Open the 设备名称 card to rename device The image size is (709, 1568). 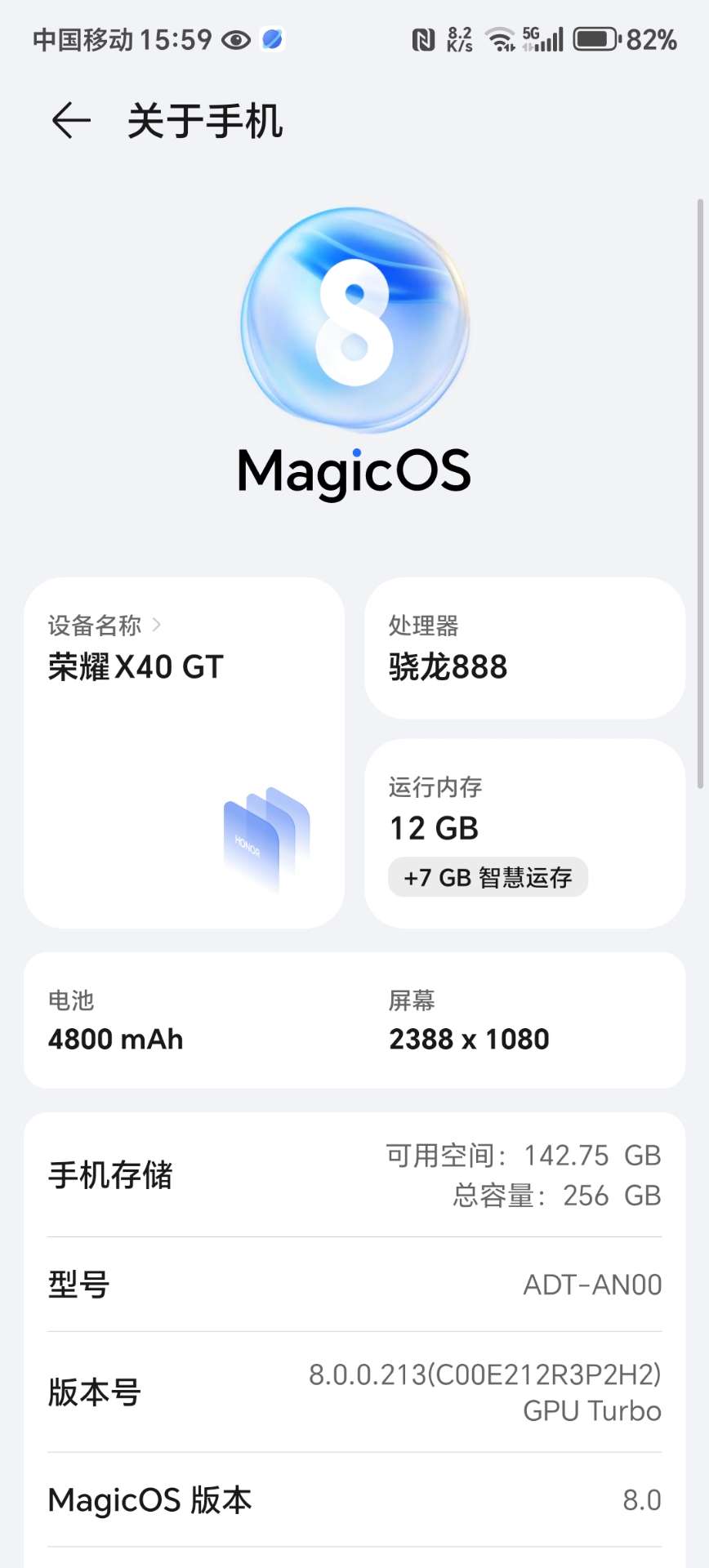tap(184, 751)
